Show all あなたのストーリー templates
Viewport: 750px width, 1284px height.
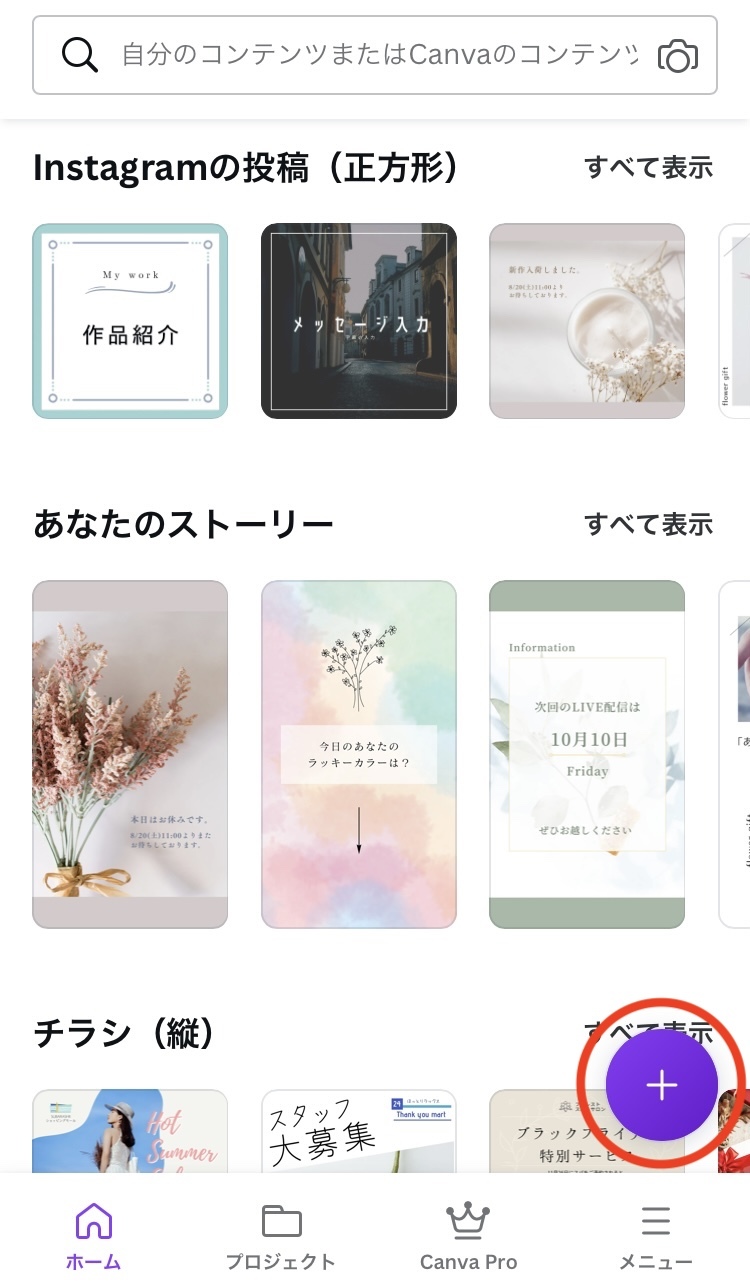pos(648,524)
